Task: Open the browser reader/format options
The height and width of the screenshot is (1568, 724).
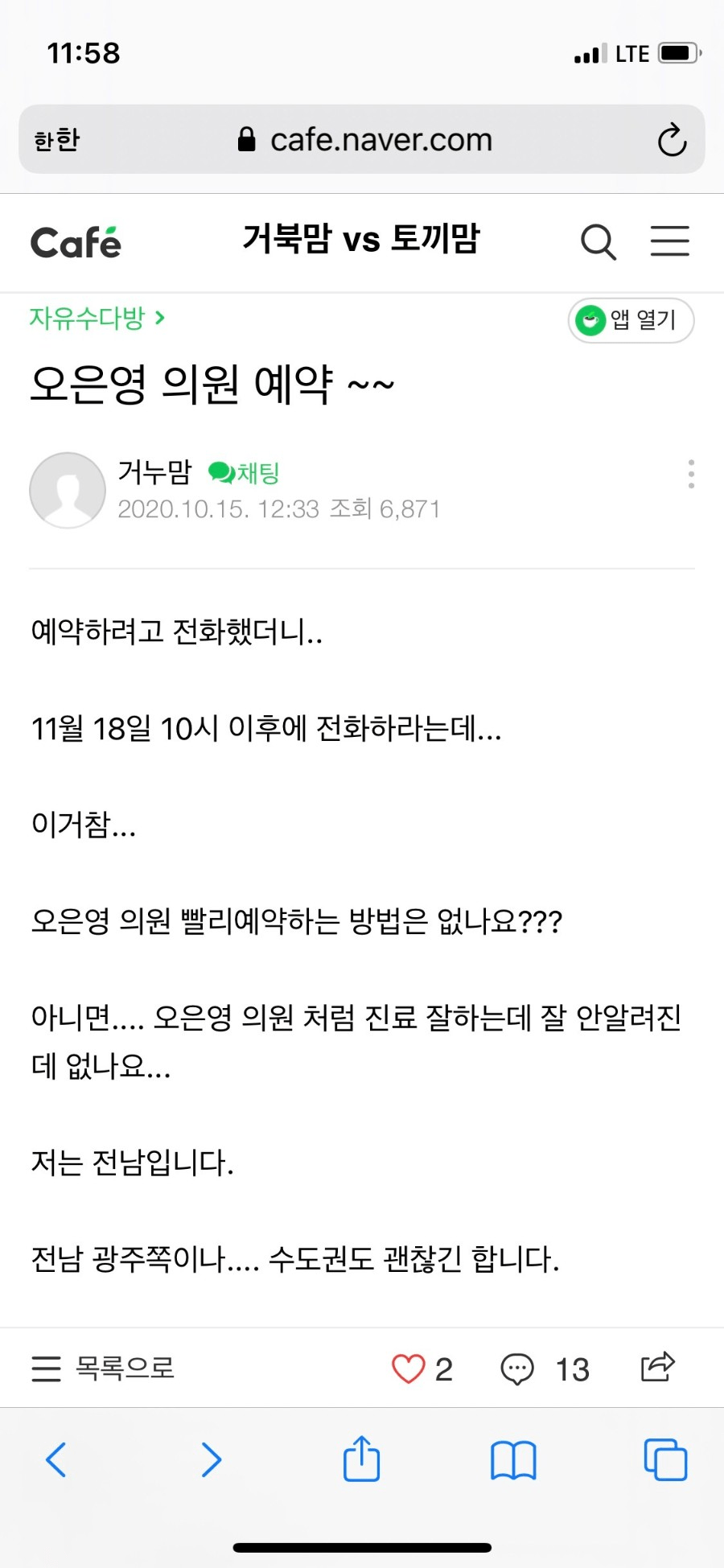Action: (57, 140)
